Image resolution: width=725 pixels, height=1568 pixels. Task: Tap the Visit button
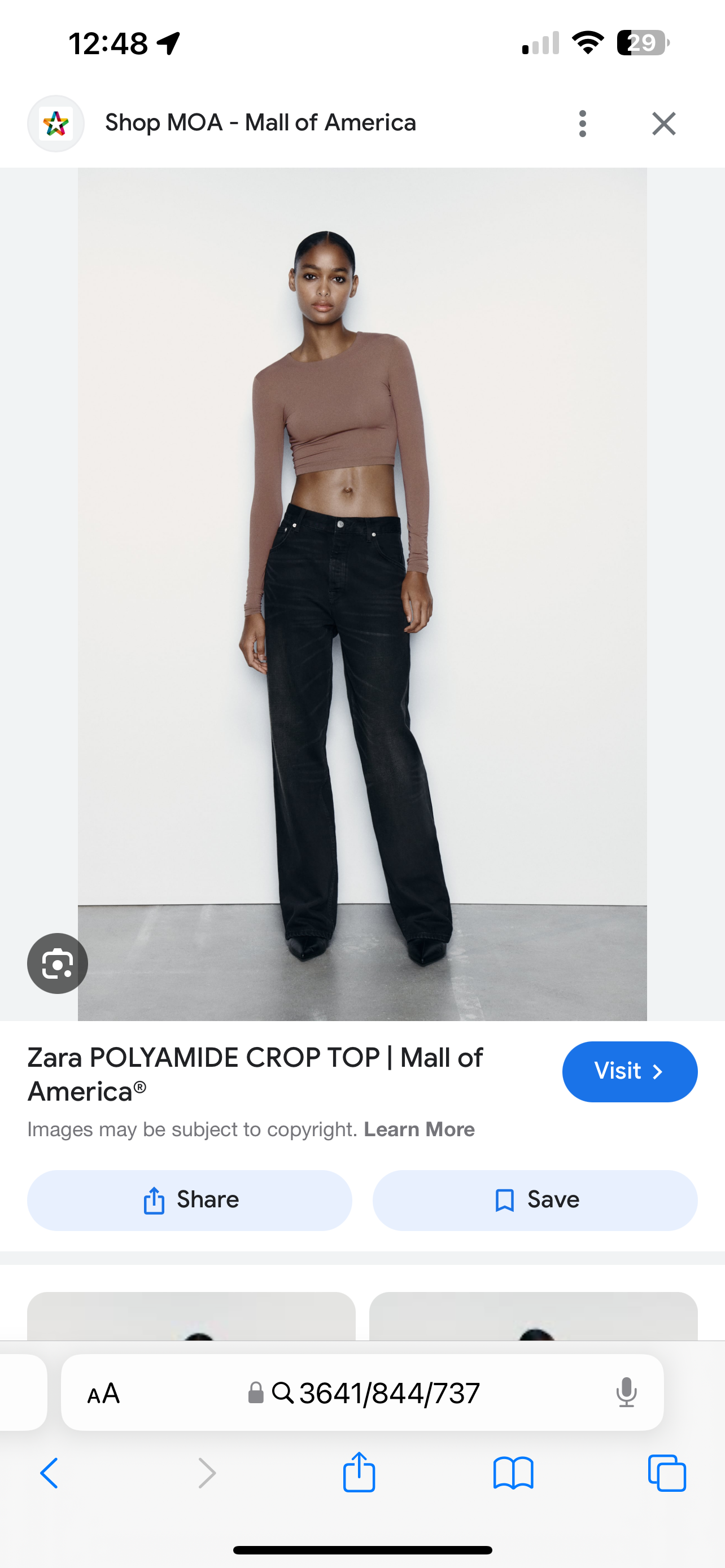pos(630,1071)
